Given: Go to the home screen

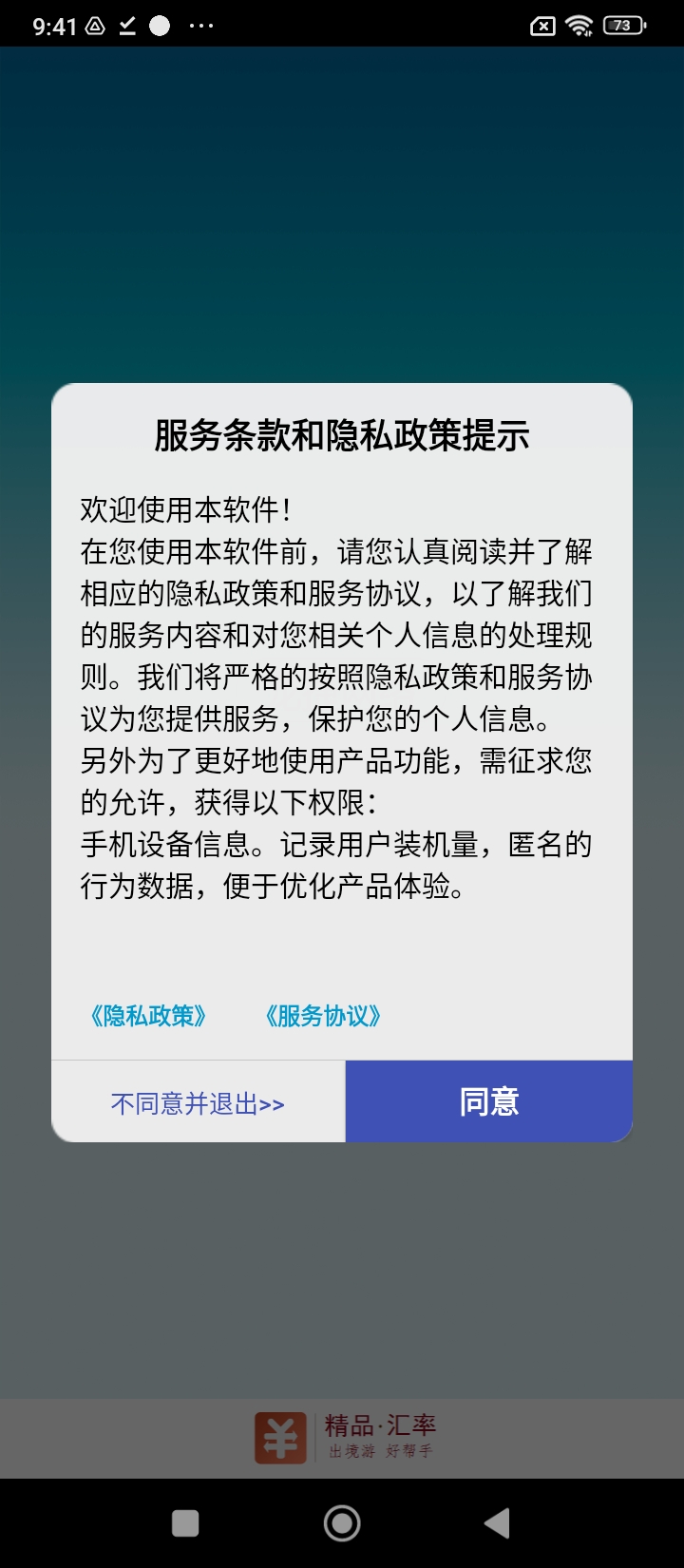Looking at the screenshot, I should (x=342, y=1523).
